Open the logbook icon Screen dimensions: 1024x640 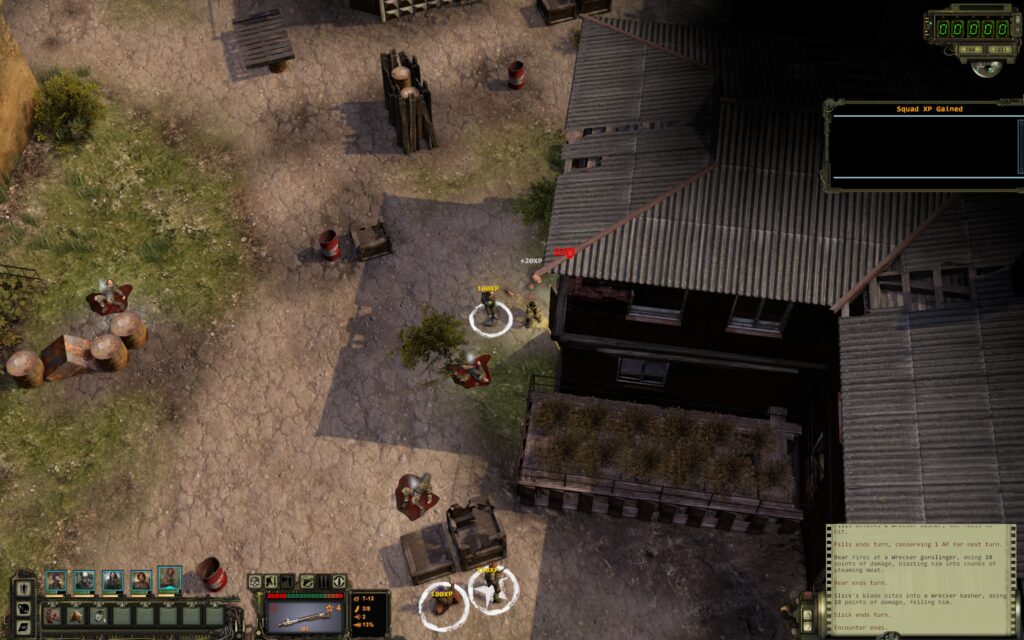[24, 628]
